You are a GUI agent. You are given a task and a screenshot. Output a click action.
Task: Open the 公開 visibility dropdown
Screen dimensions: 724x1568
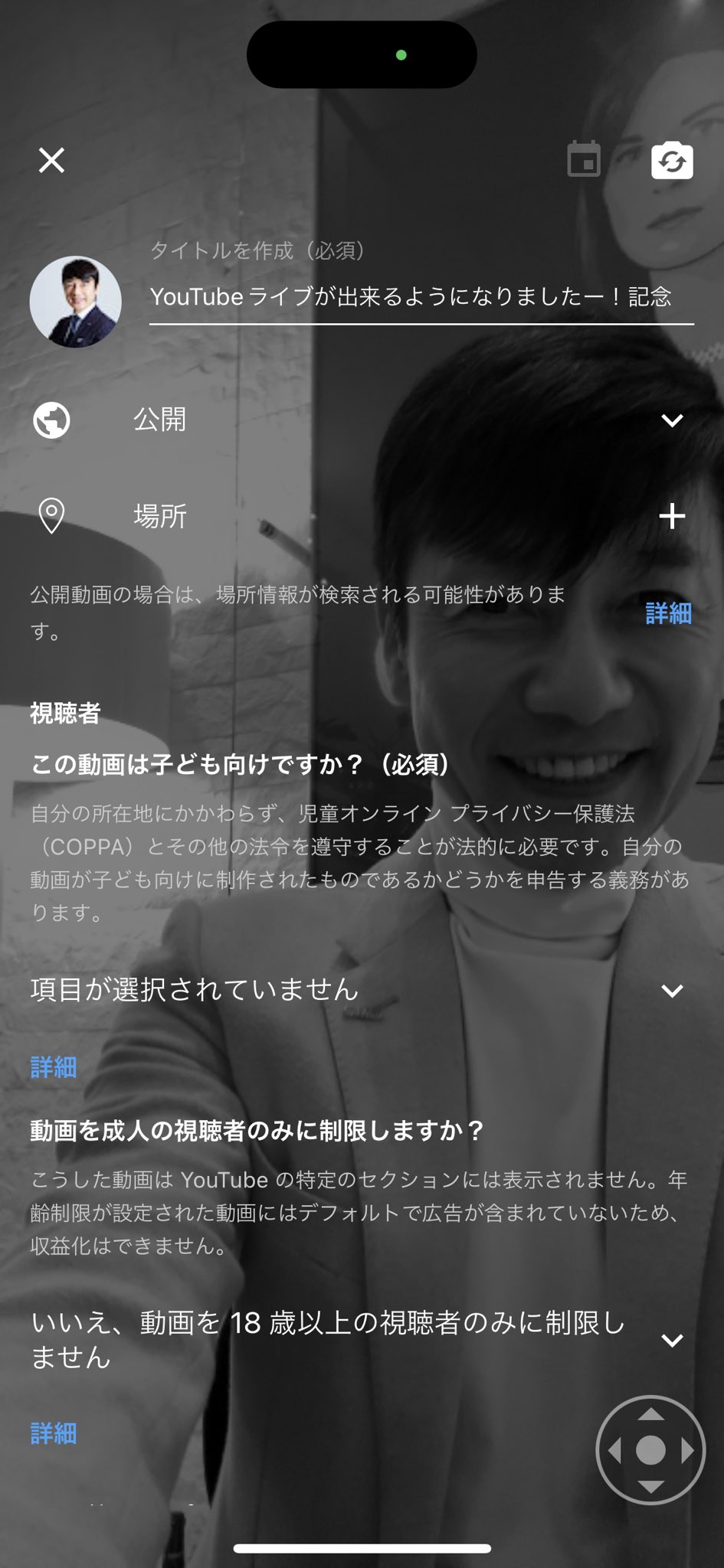[671, 420]
